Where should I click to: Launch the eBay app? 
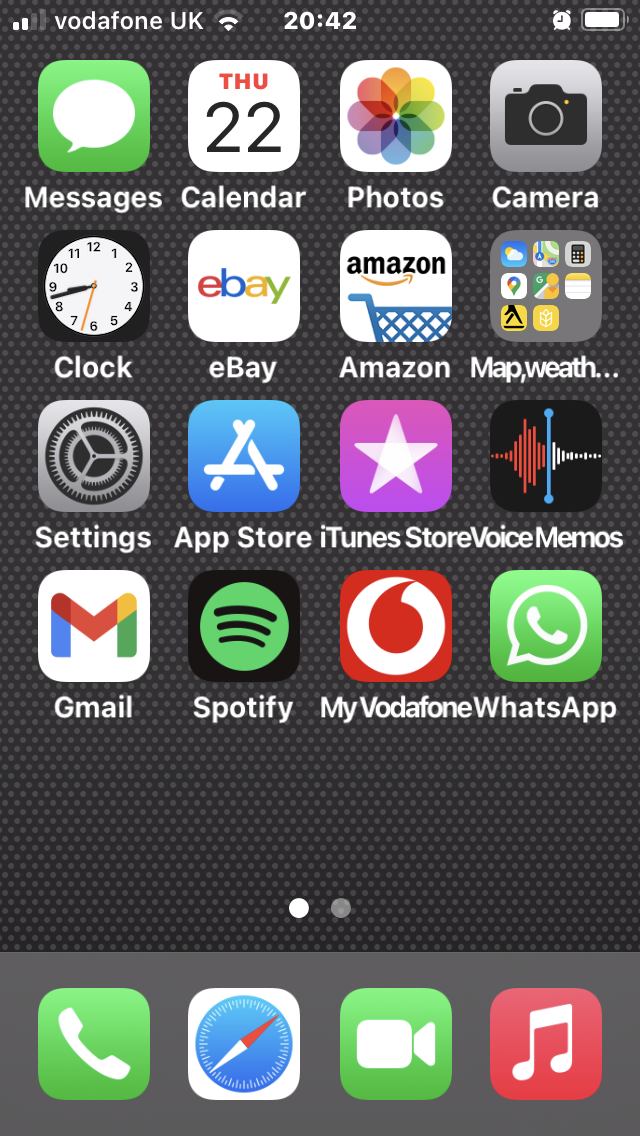[244, 286]
